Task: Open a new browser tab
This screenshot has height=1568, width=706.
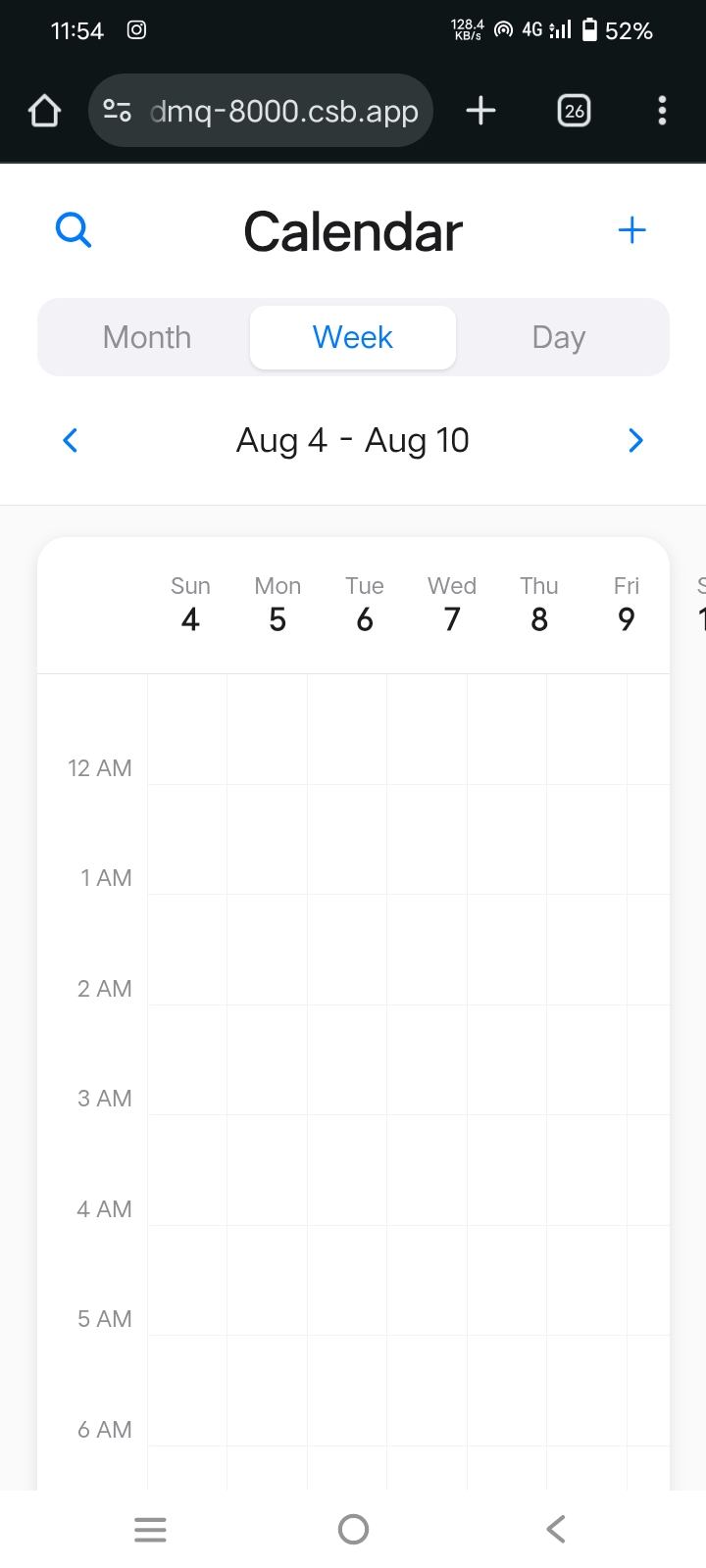Action: tap(480, 111)
